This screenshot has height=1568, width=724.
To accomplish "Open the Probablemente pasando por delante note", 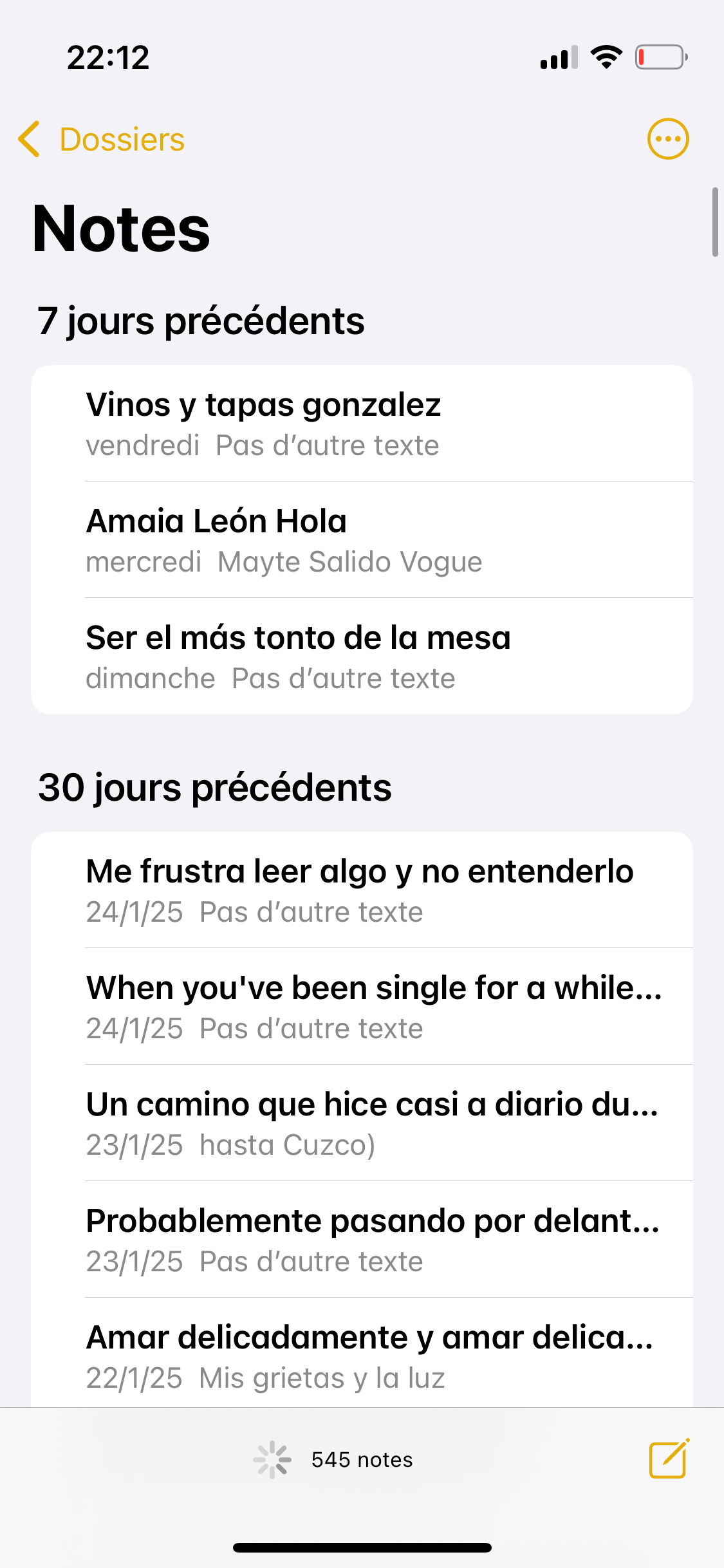I will (362, 1240).
